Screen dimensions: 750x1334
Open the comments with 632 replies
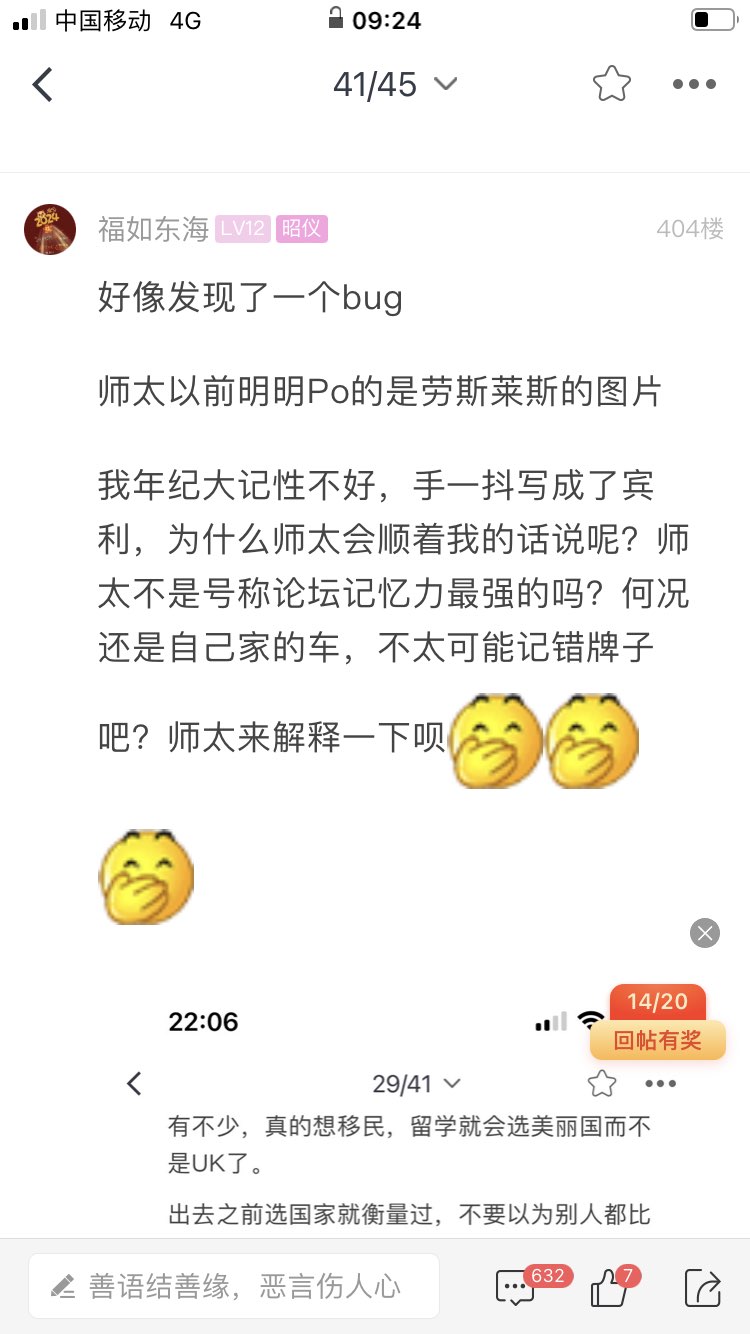click(x=516, y=1287)
